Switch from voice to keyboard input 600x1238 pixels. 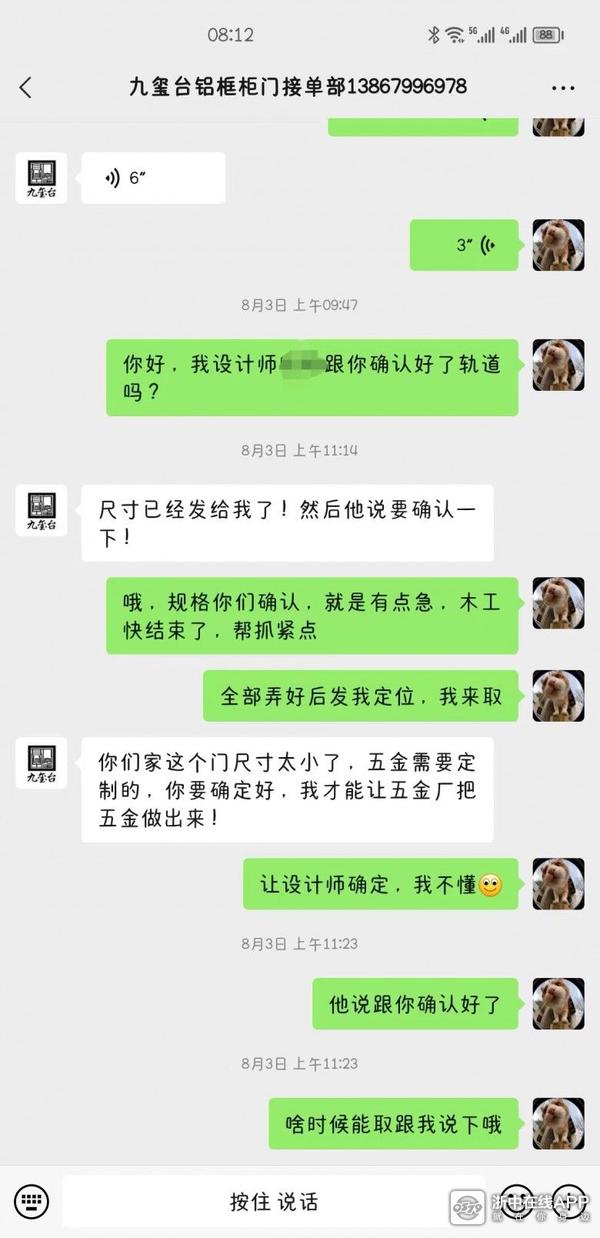click(x=32, y=1200)
